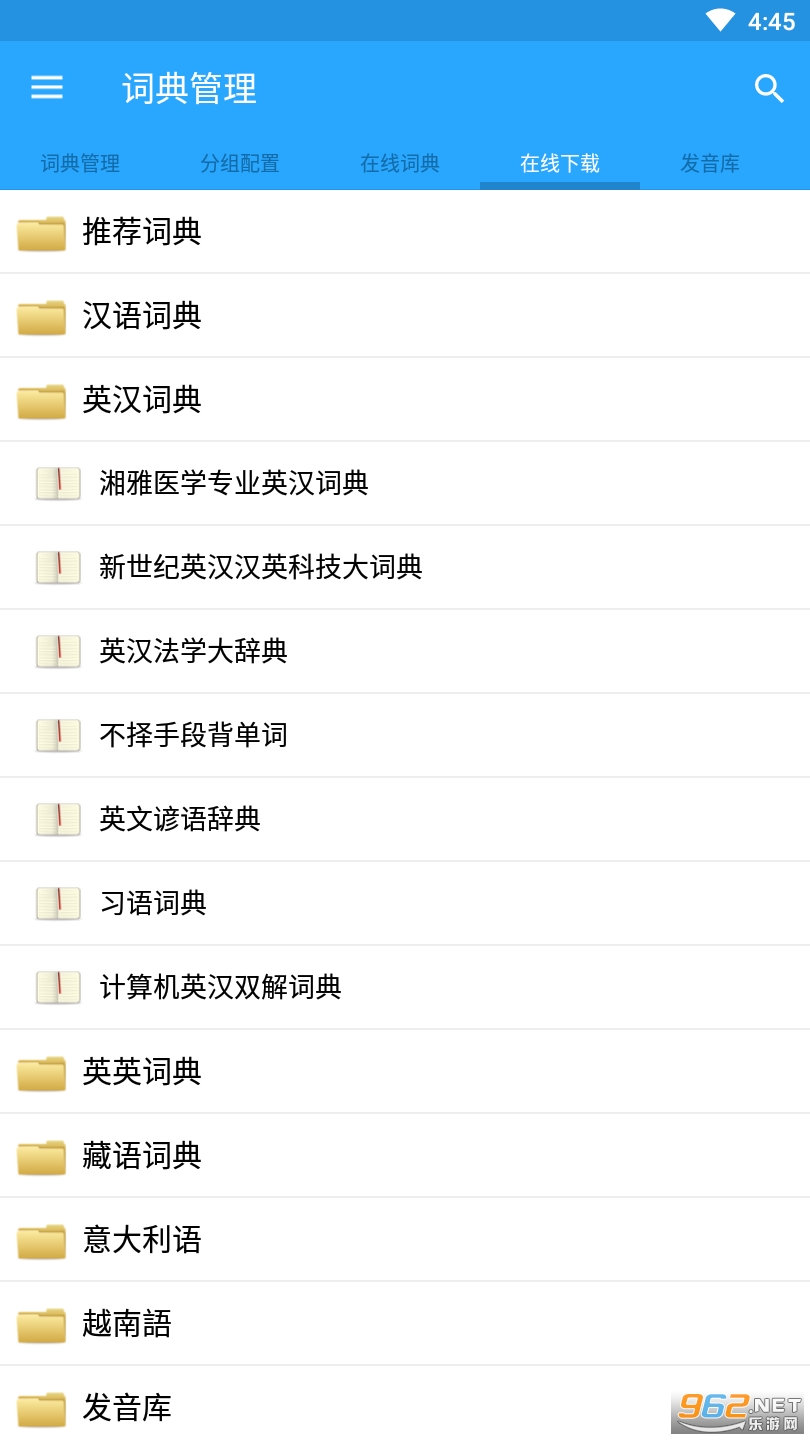The image size is (810, 1440).
Task: Open 新世纪英汉汉英科技大词典 entry
Action: click(261, 568)
